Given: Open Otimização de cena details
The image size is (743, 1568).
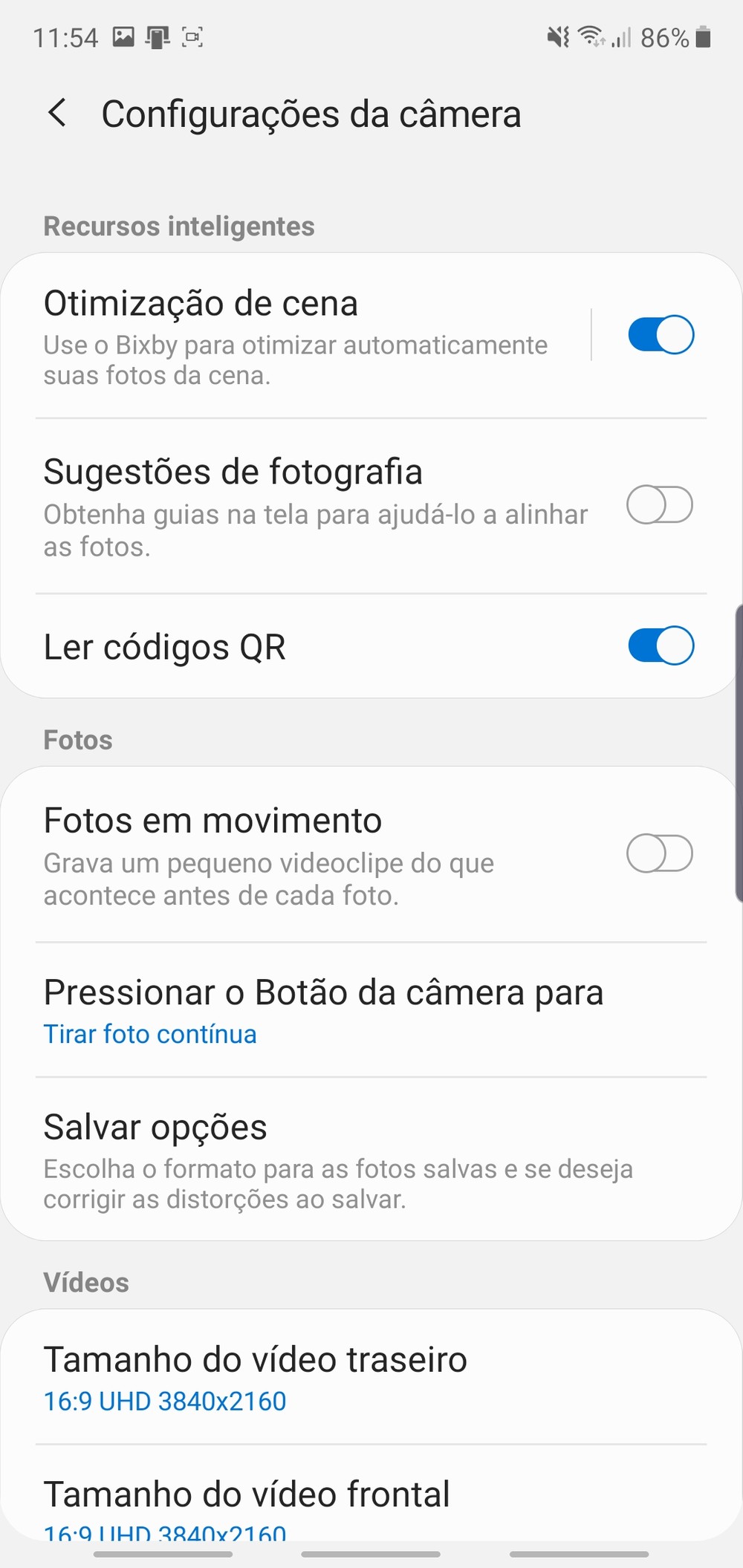Looking at the screenshot, I should pos(297,336).
